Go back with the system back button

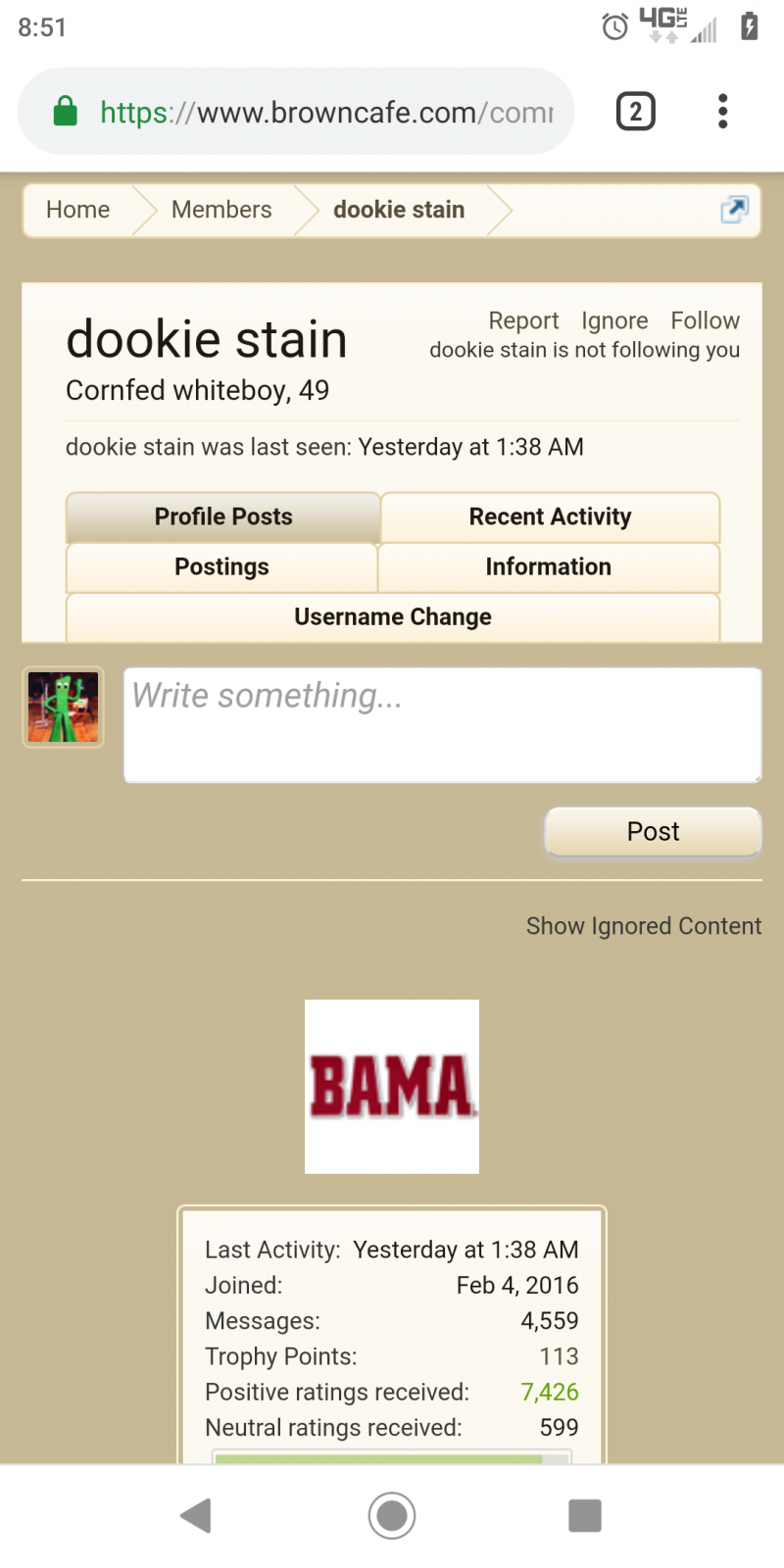[196, 1515]
